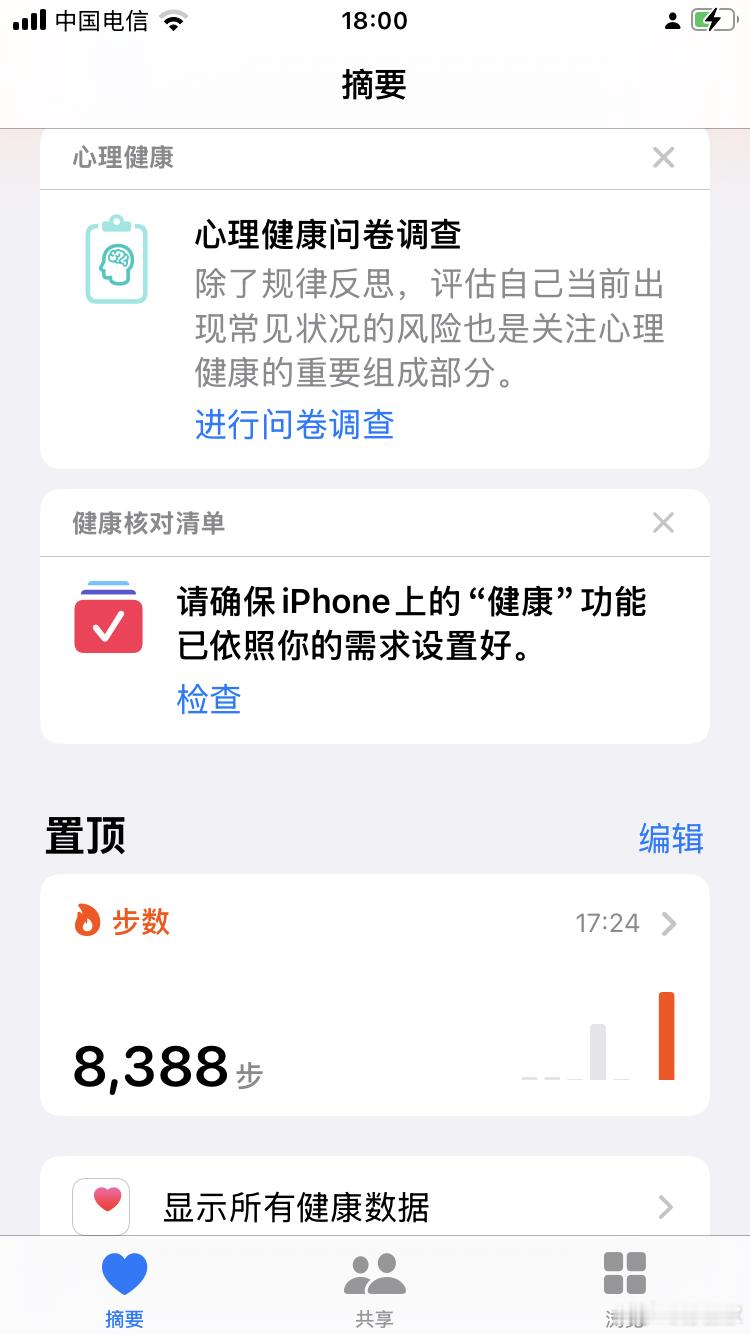Click the orange flame icon next to 步数
750x1334 pixels.
pos(86,922)
